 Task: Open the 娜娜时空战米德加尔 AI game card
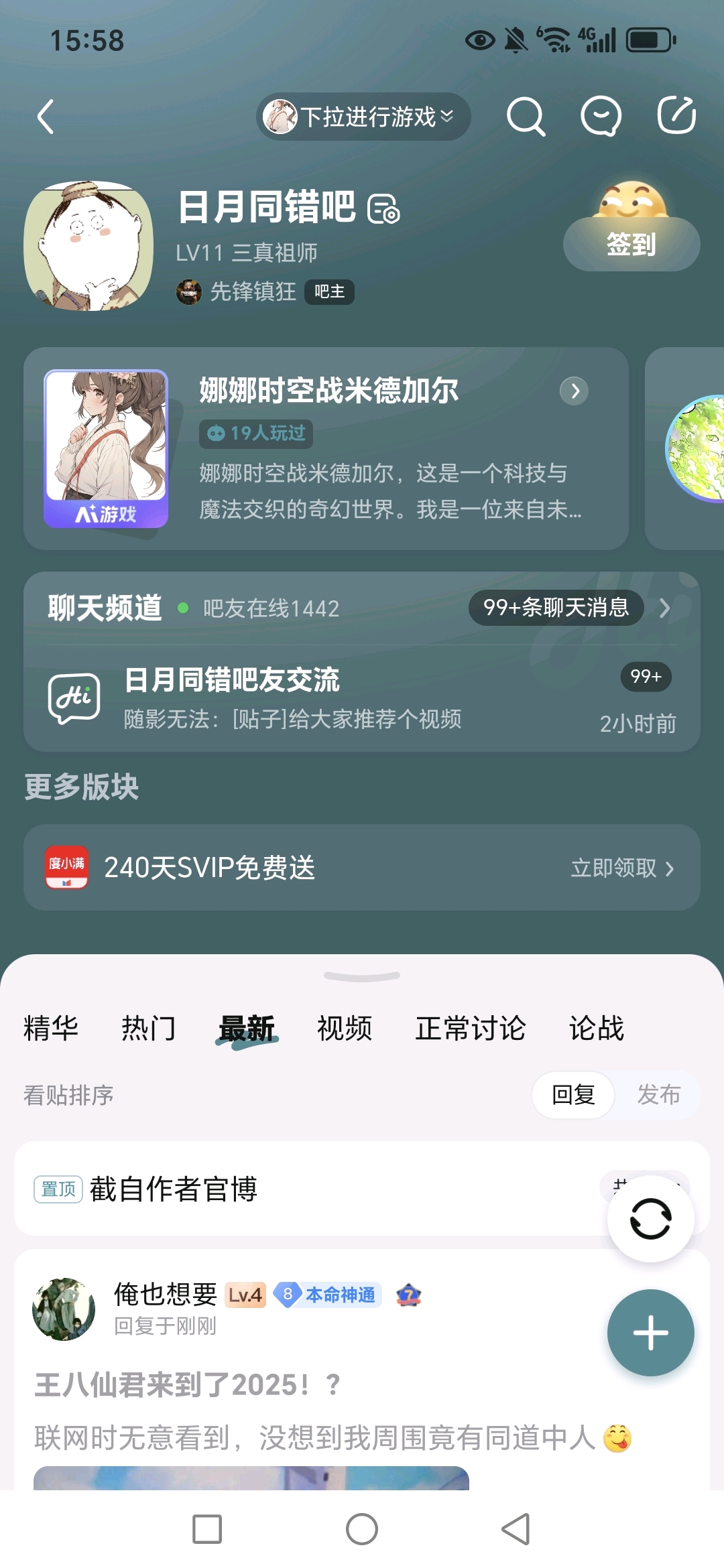326,448
